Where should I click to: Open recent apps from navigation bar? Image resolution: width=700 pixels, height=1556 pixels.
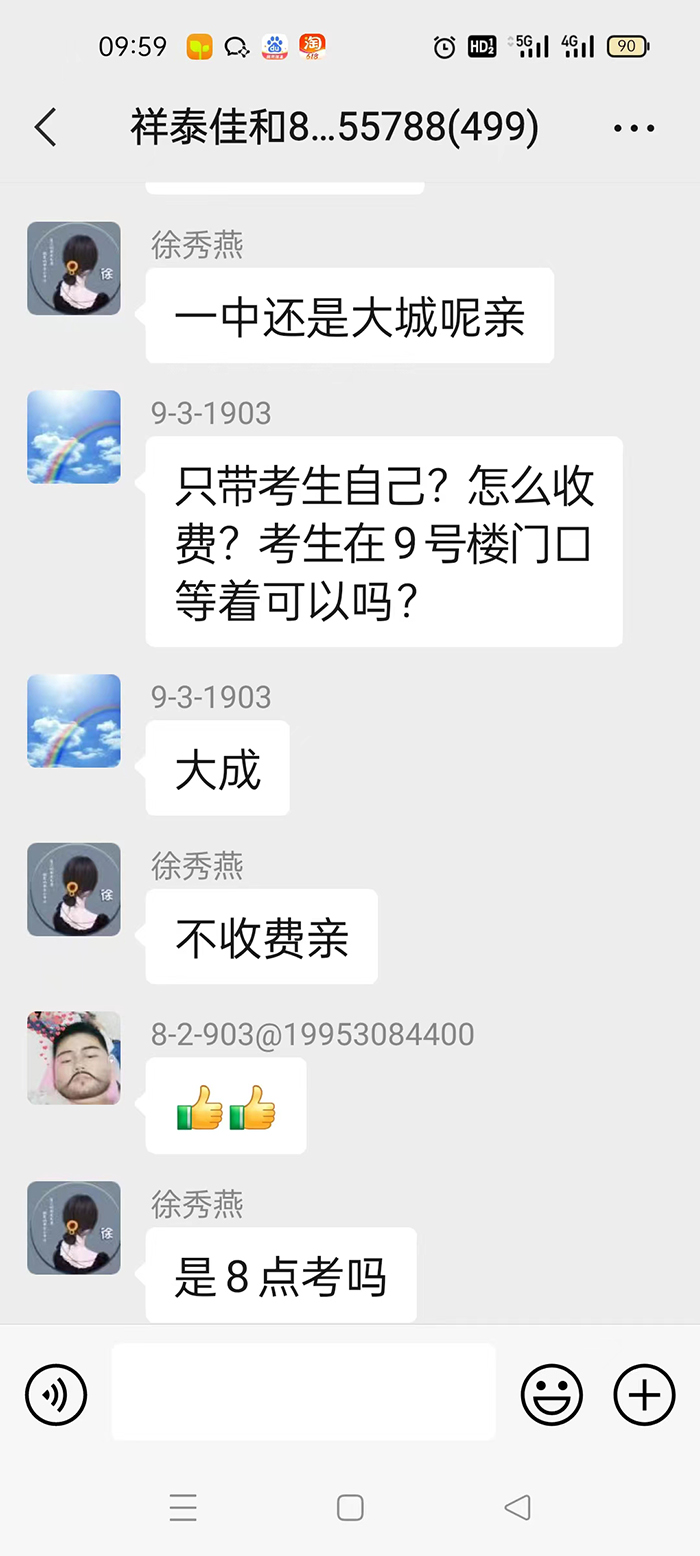pos(183,1508)
